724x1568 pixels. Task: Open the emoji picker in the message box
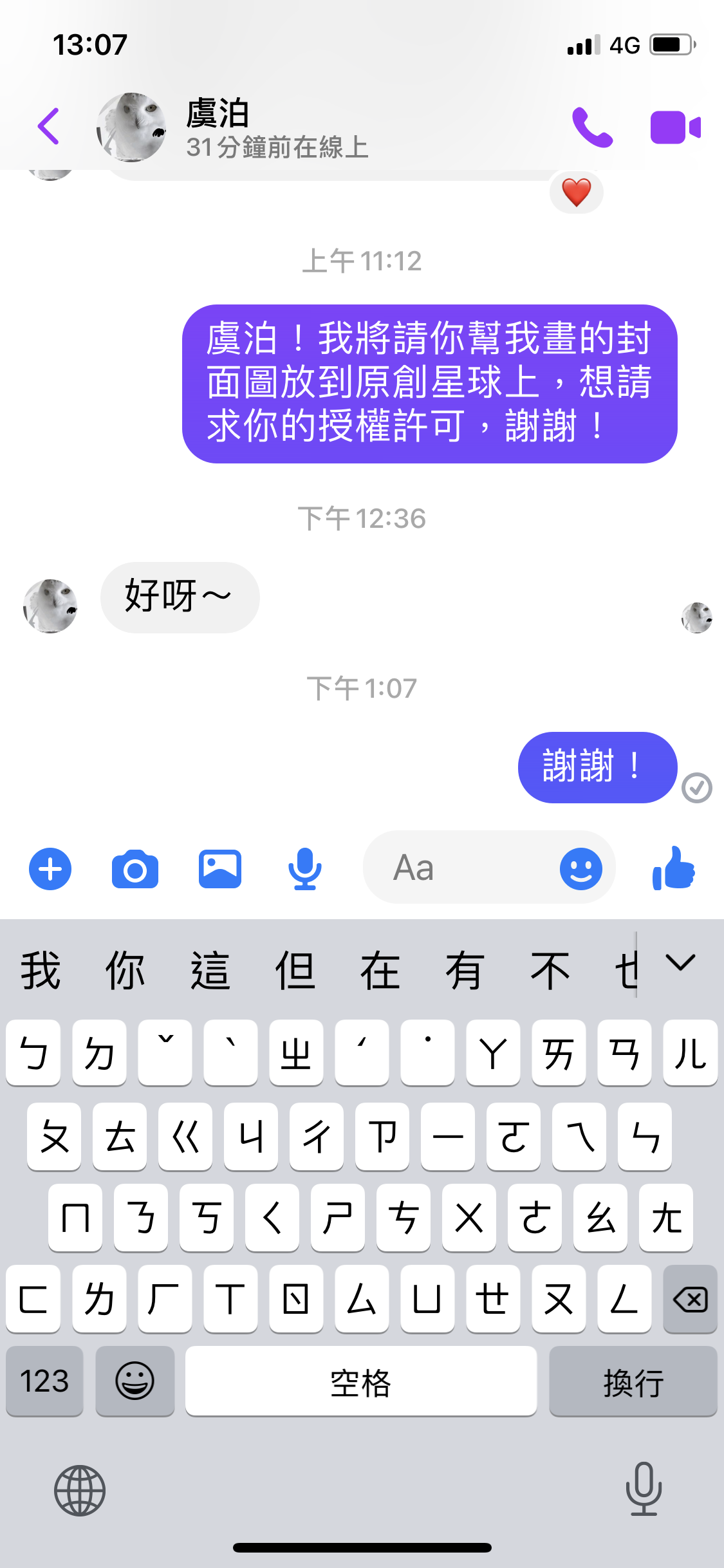pos(580,869)
